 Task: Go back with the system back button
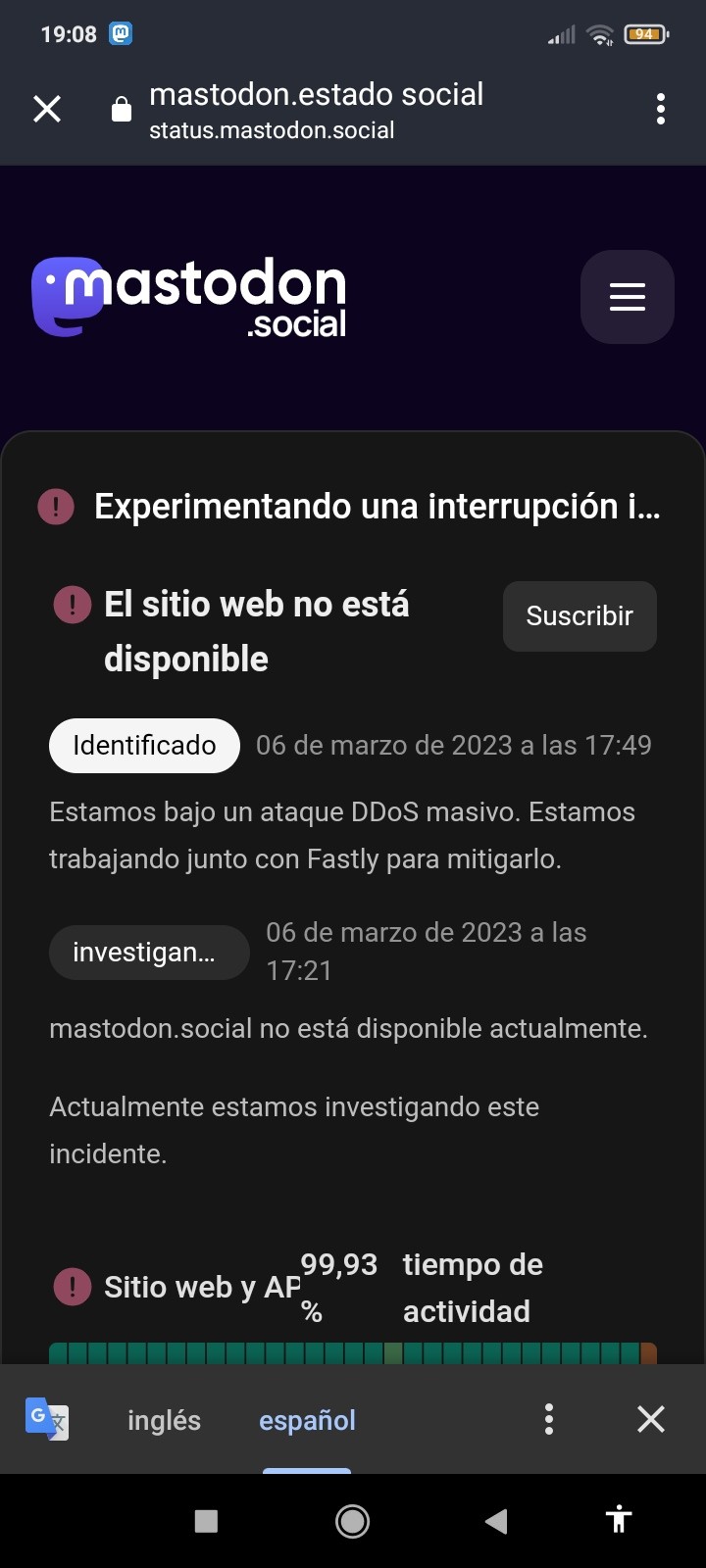pos(496,1520)
